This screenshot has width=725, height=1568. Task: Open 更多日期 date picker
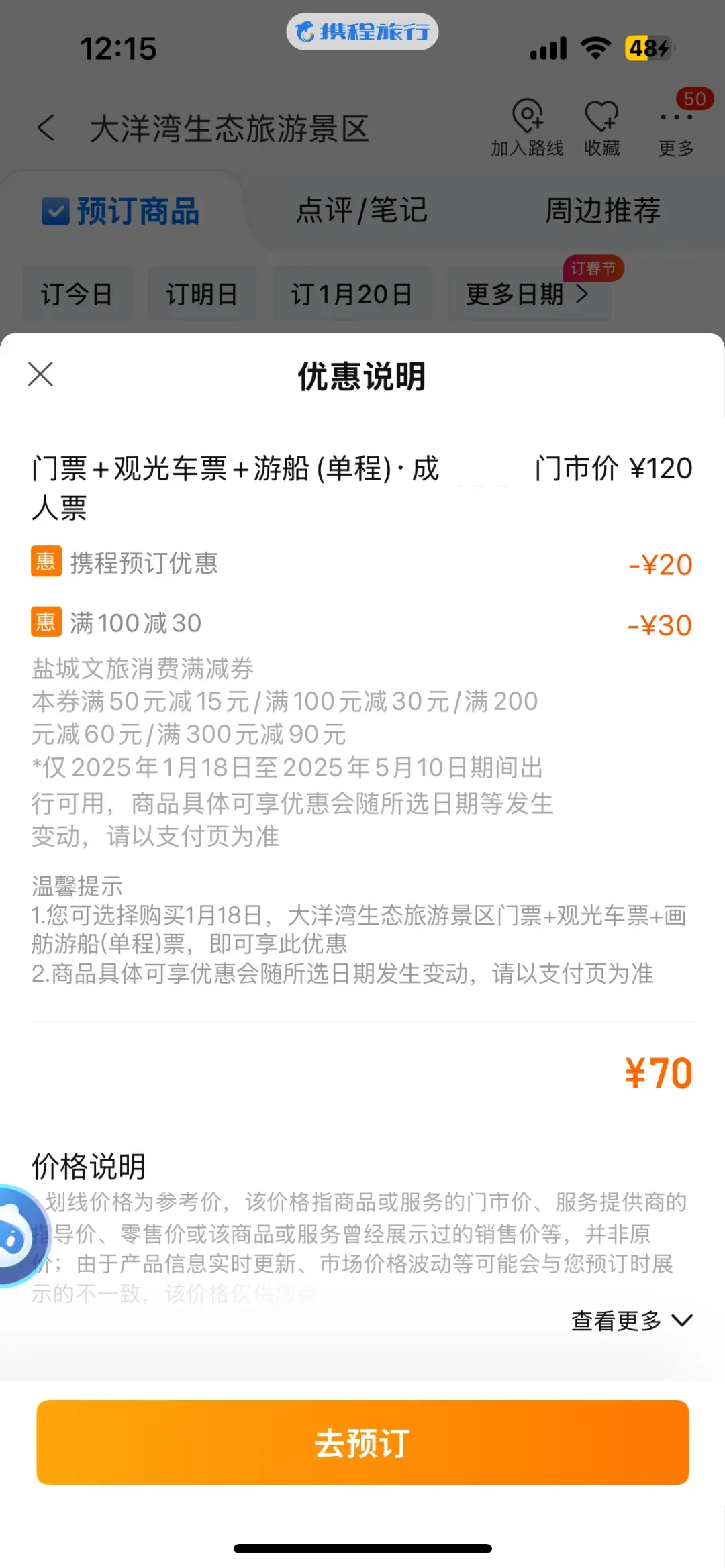529,294
